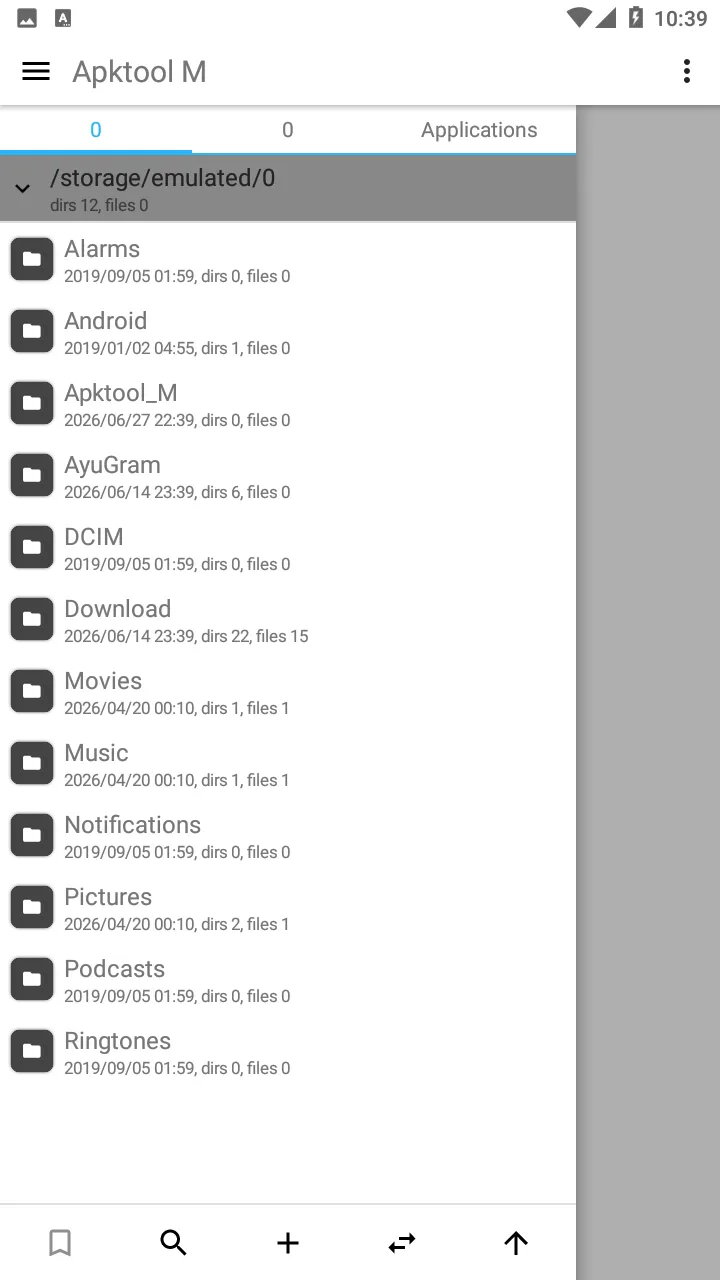Open the Apktool_M folder
Viewport: 720px width, 1280px height.
click(288, 404)
